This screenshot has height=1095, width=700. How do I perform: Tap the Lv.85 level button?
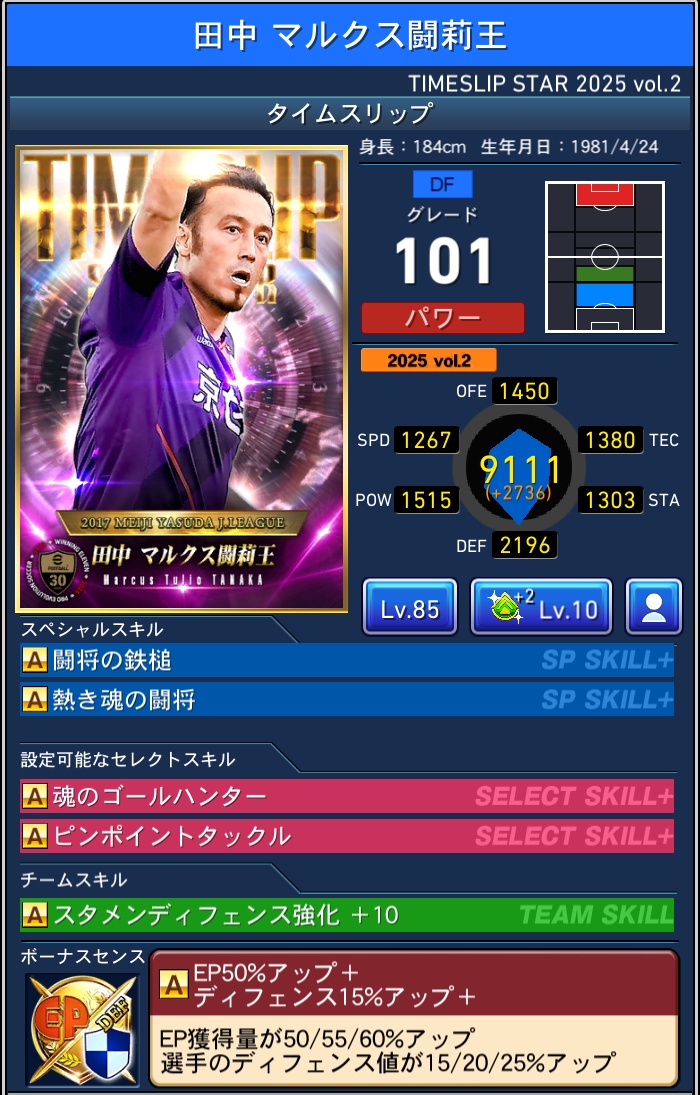409,607
